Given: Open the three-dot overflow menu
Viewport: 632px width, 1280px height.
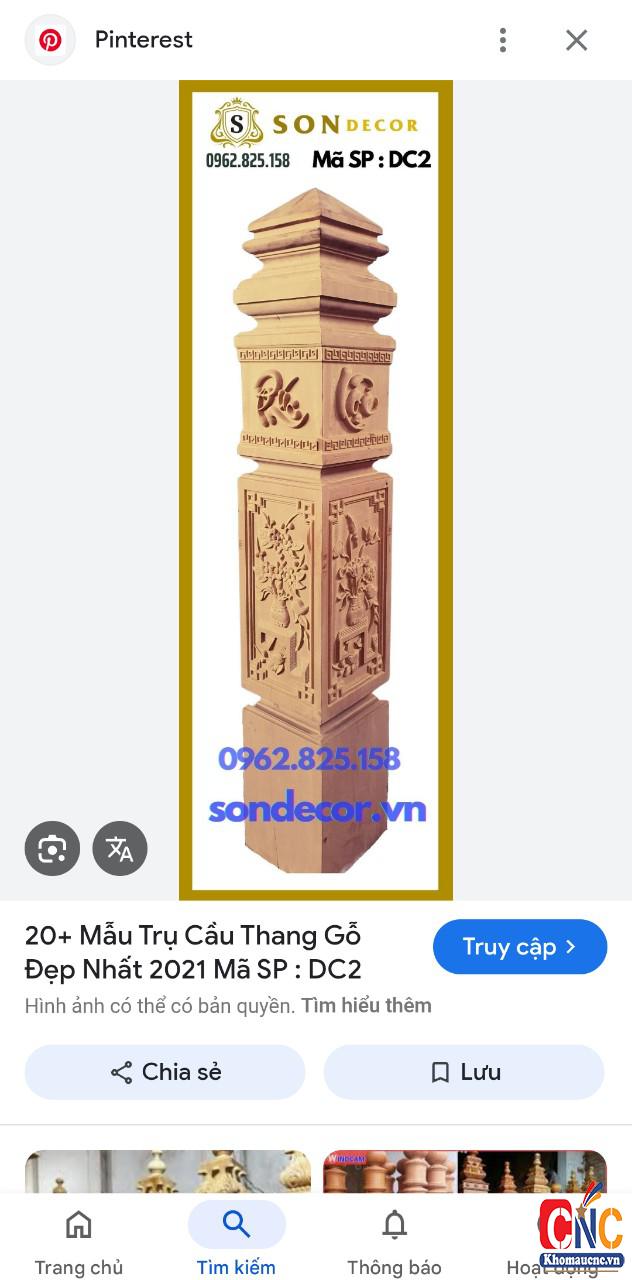Looking at the screenshot, I should click(x=503, y=40).
